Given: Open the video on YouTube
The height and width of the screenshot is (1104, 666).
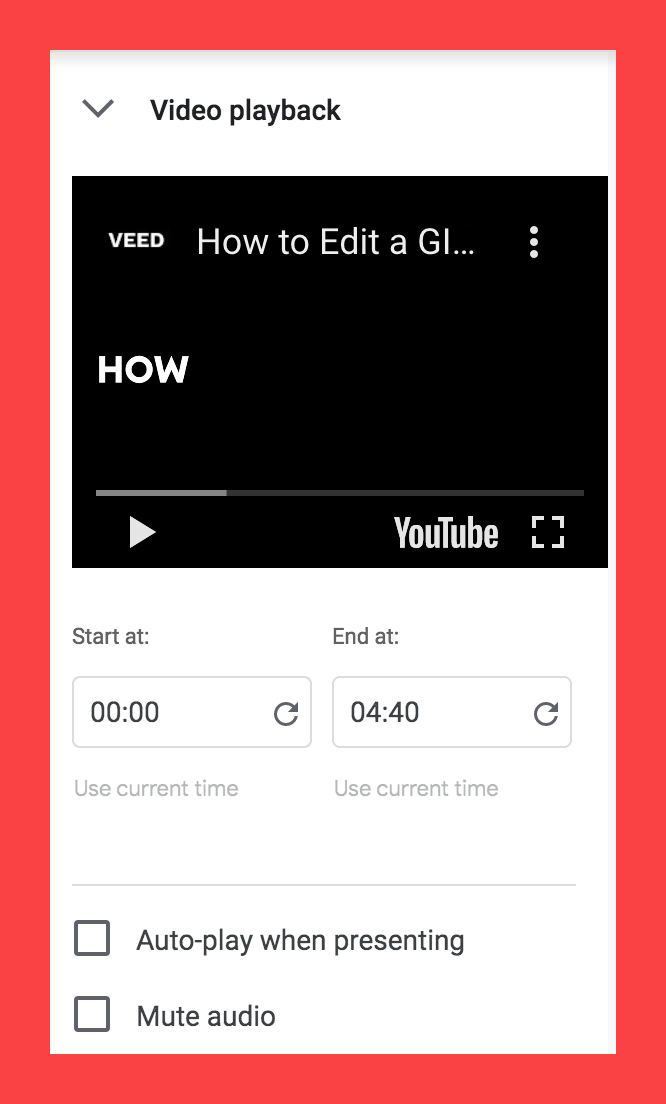Looking at the screenshot, I should (446, 533).
